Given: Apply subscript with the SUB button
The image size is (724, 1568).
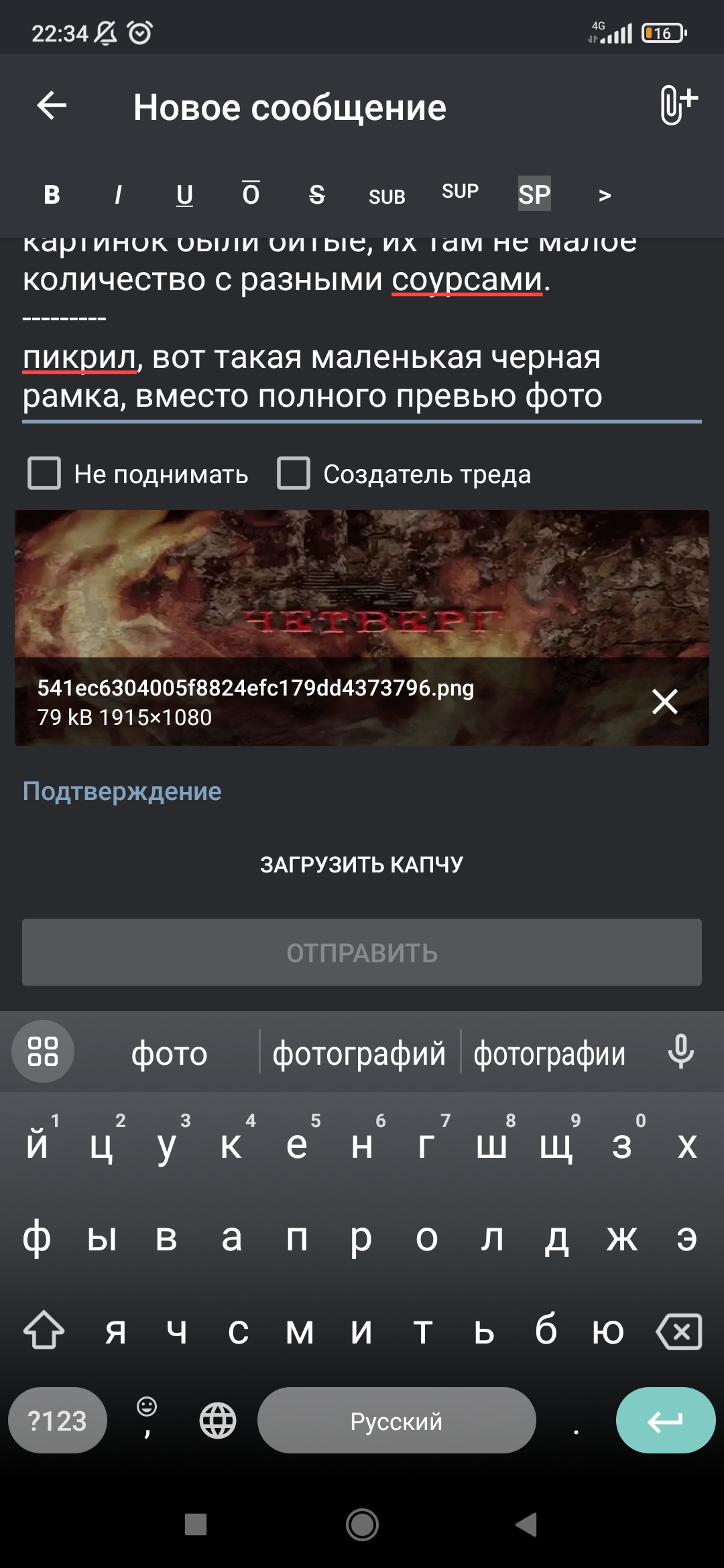Looking at the screenshot, I should tap(387, 196).
